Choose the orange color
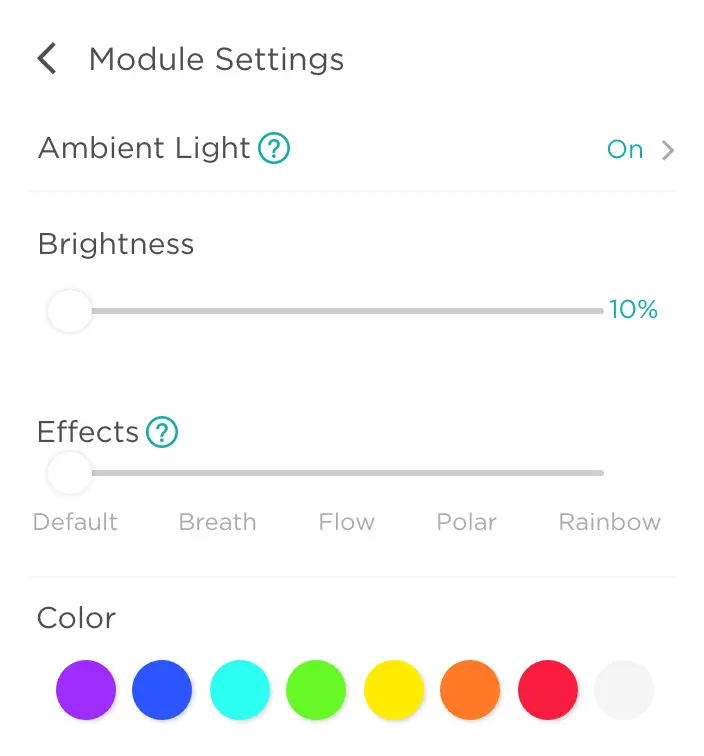 [x=470, y=690]
